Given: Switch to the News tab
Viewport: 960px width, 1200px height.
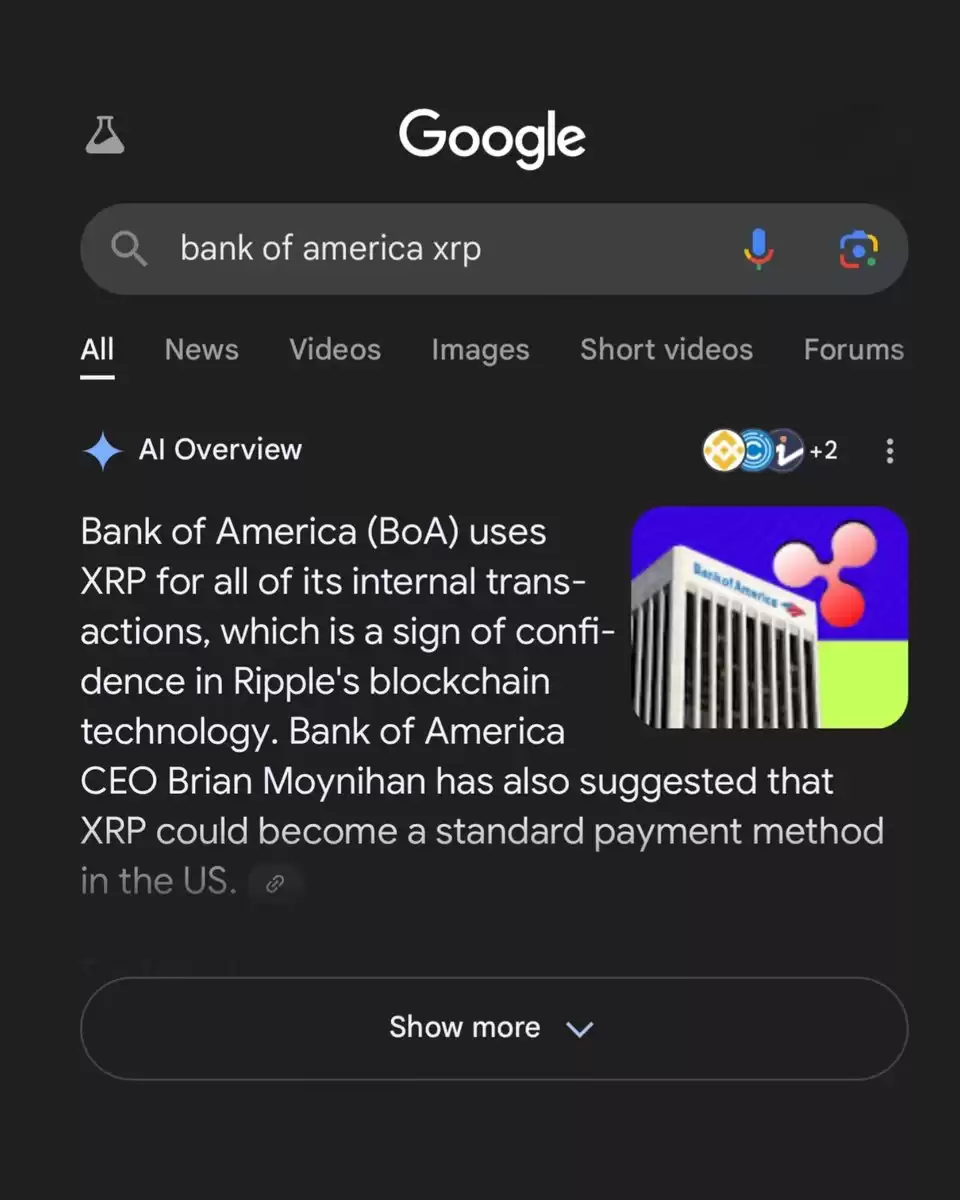Looking at the screenshot, I should pos(201,349).
